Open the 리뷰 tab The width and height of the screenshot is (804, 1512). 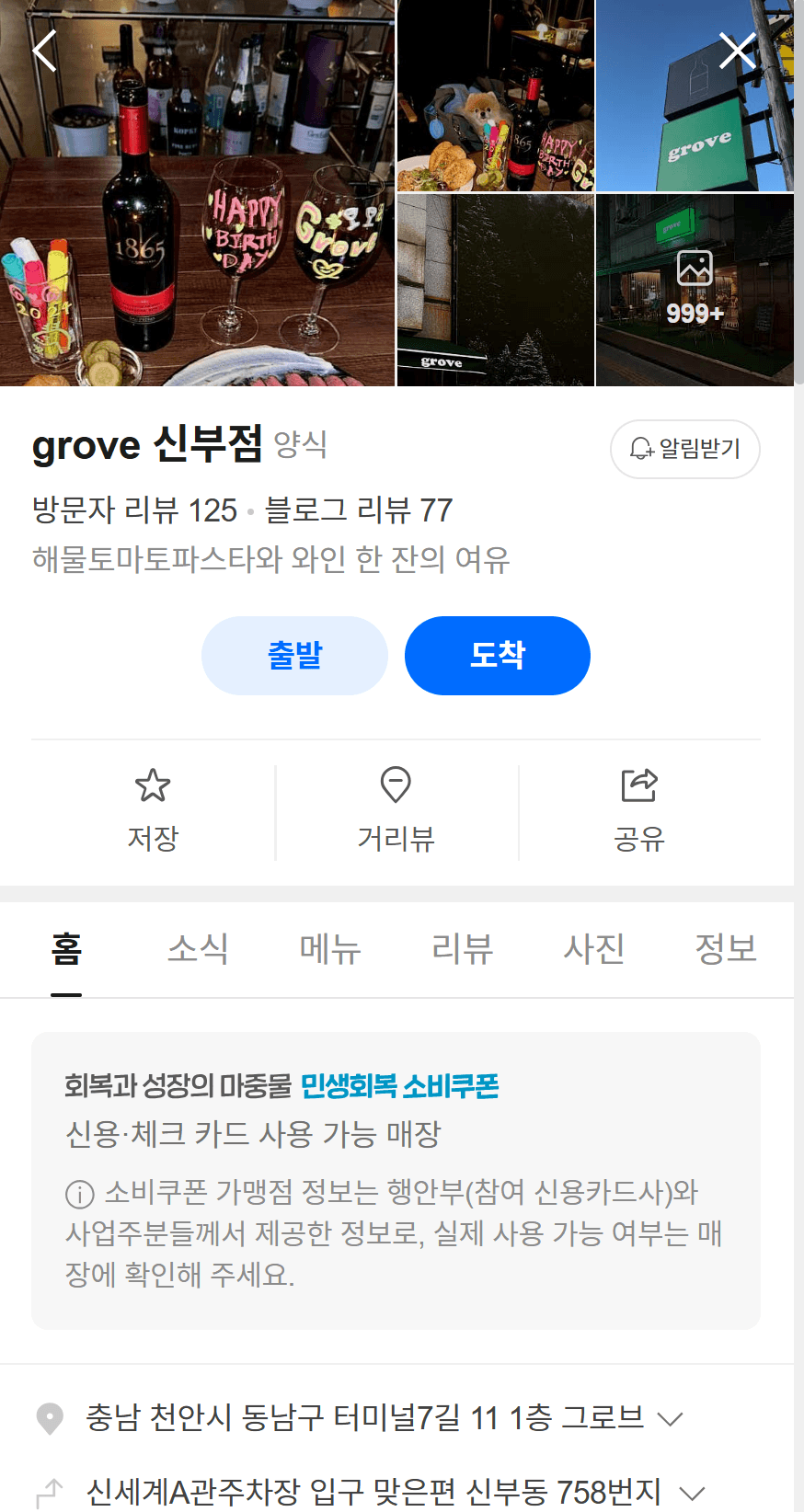click(x=462, y=949)
